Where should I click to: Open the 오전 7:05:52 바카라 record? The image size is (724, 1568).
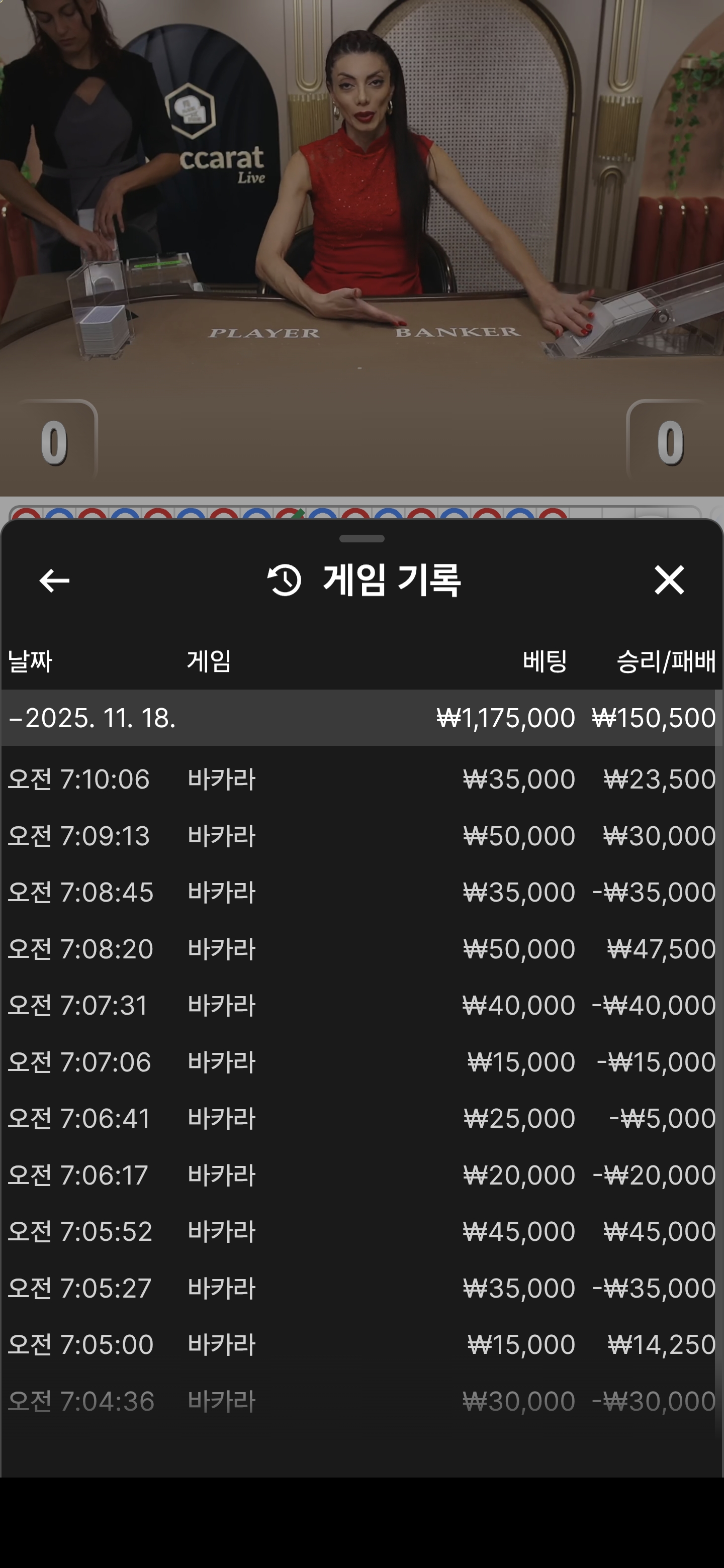point(361,1231)
